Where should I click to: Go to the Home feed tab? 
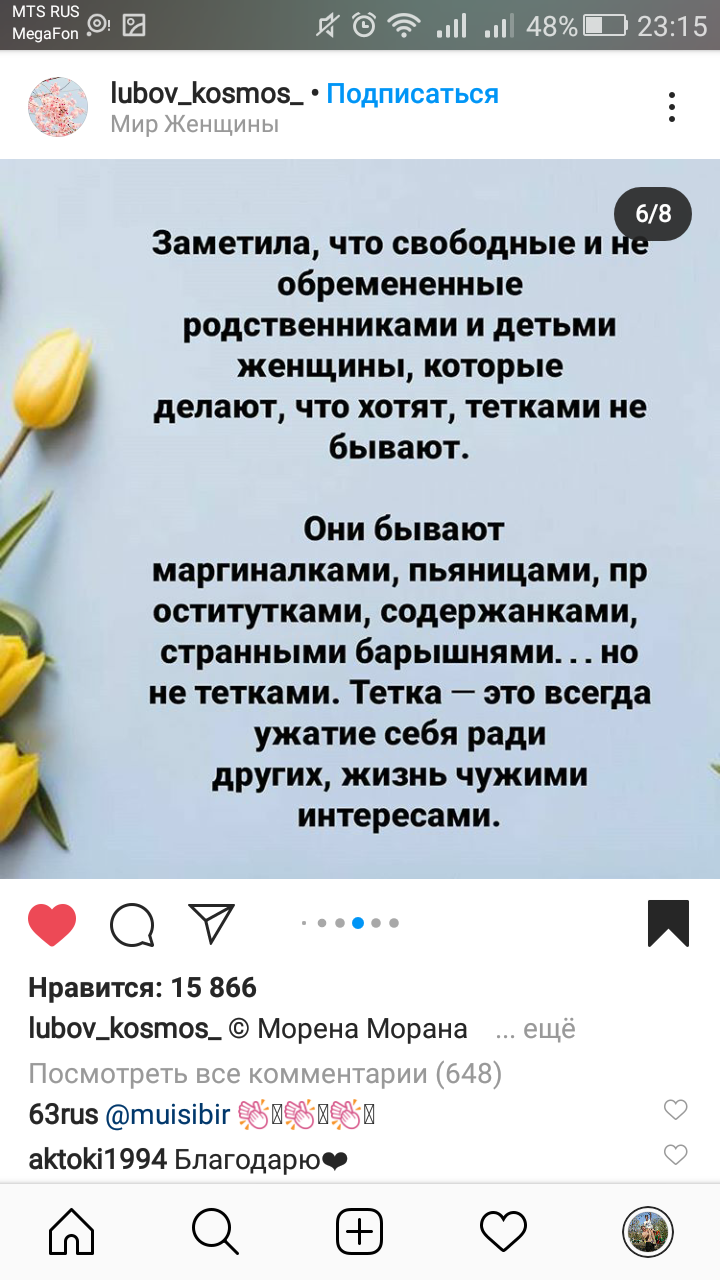click(72, 1231)
